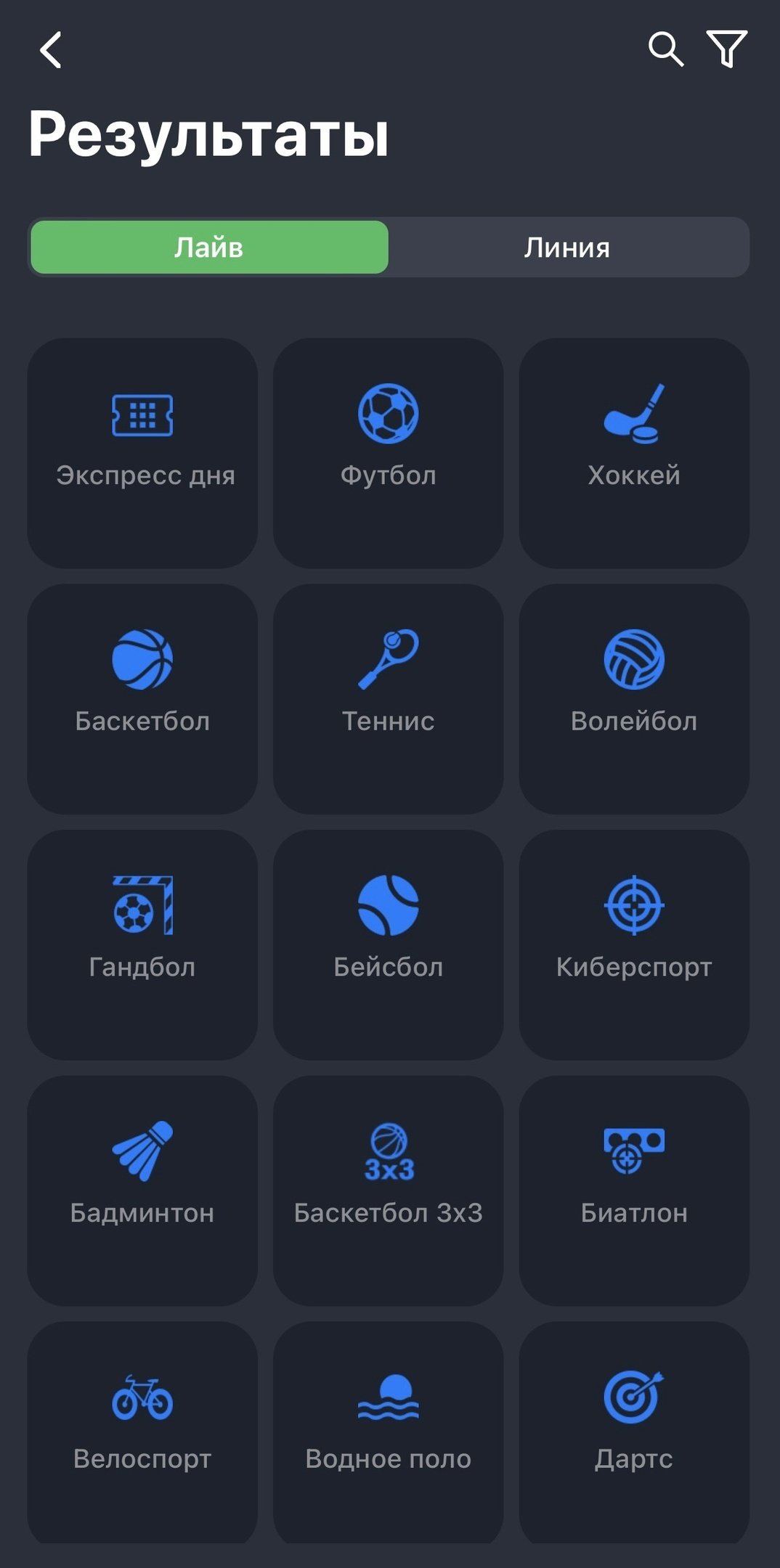This screenshot has height=1568, width=780.
Task: Open the filter funnel icon
Action: point(727,49)
